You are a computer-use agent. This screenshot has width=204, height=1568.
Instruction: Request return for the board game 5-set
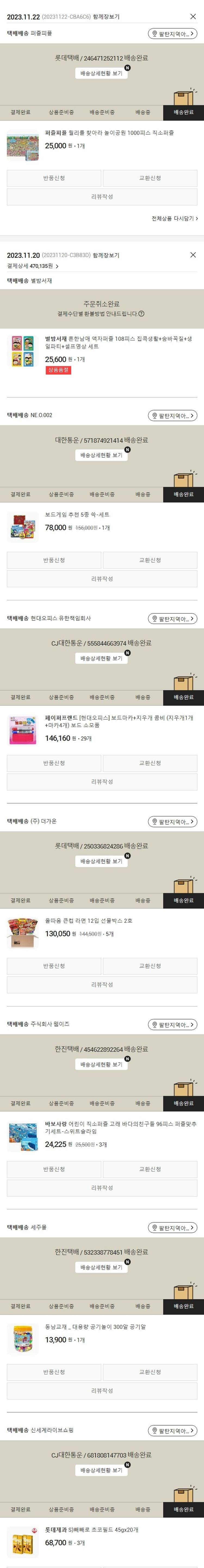click(54, 560)
